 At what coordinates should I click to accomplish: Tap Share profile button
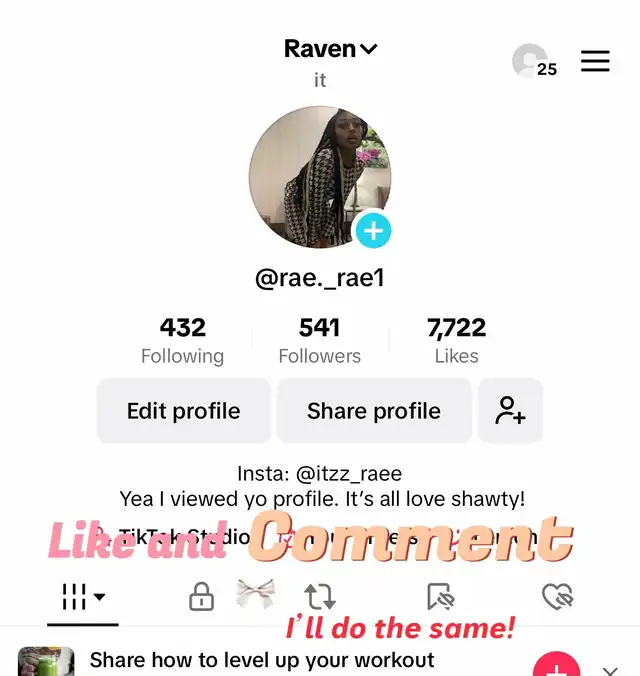(x=373, y=411)
